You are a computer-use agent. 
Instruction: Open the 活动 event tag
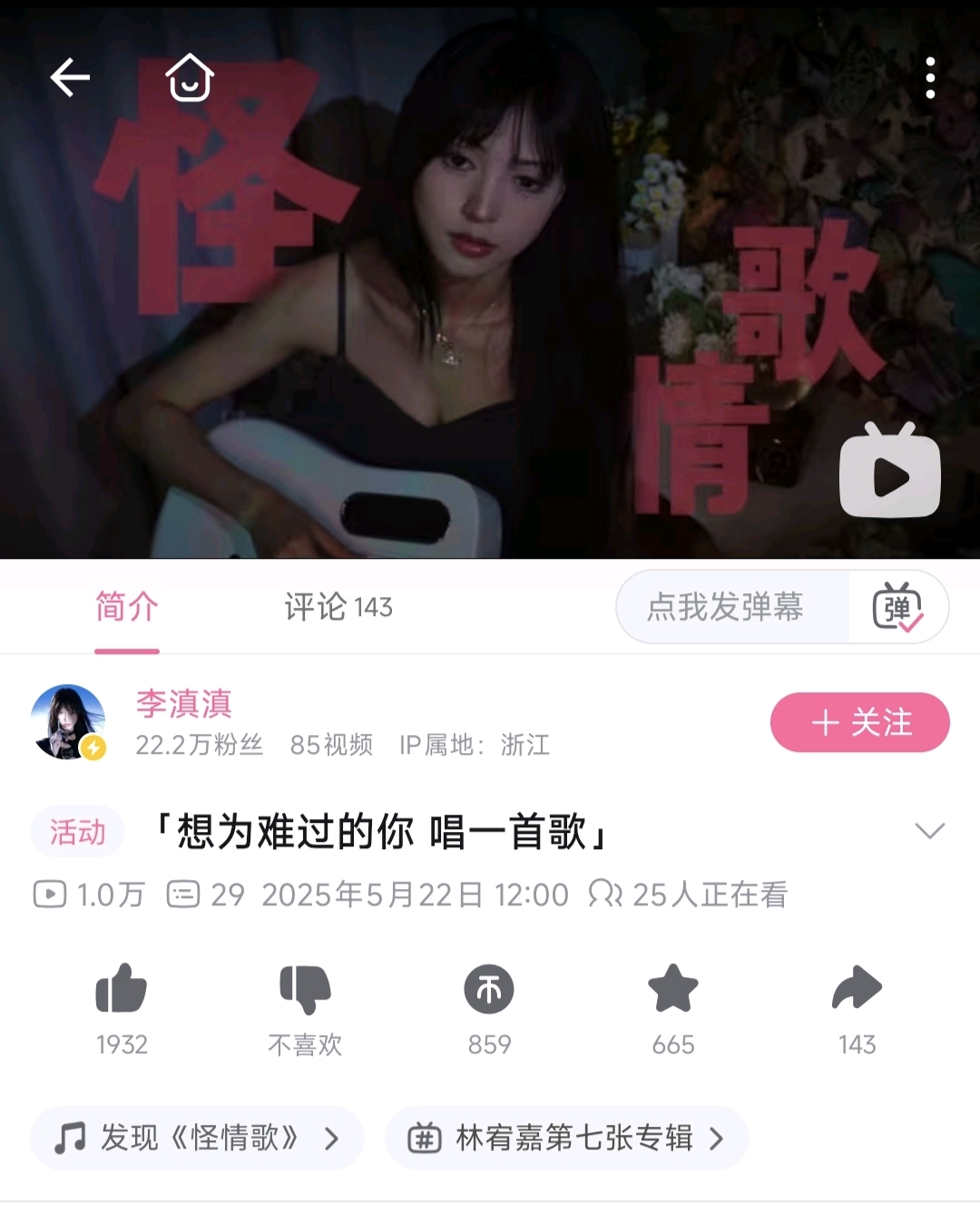(77, 831)
